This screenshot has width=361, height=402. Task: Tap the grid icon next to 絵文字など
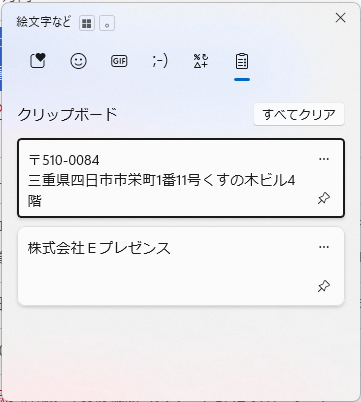87,24
